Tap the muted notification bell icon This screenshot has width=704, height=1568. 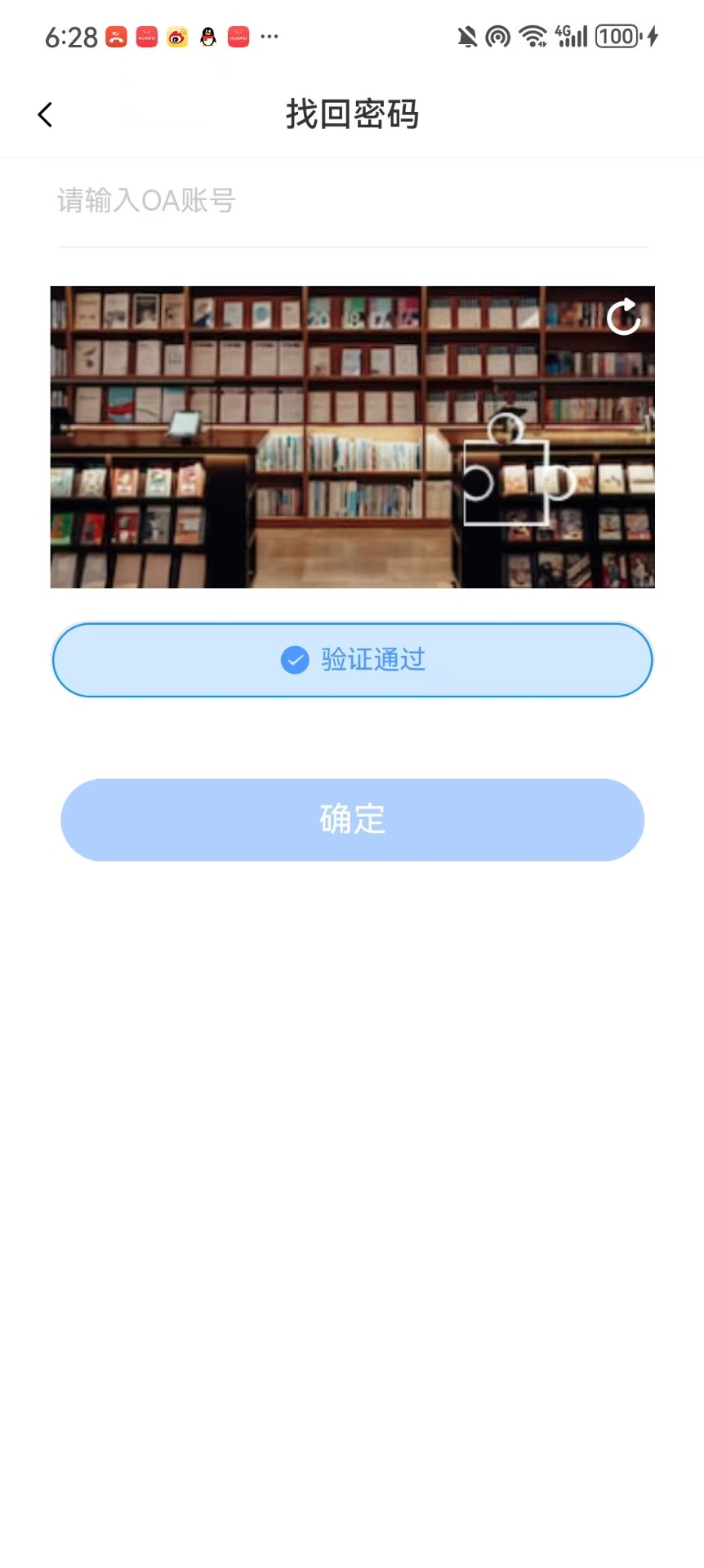(x=468, y=36)
